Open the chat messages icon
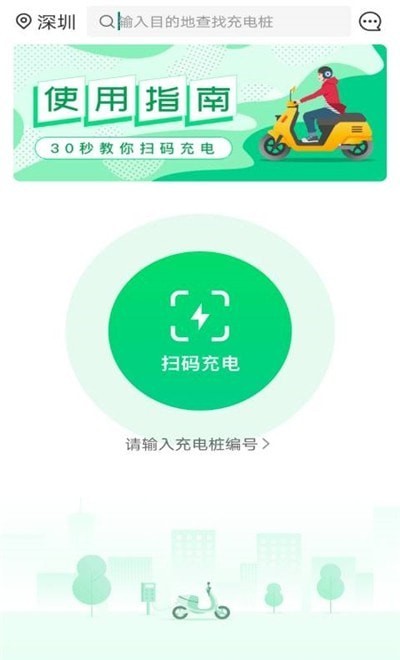Image resolution: width=400 pixels, height=660 pixels. tap(370, 21)
